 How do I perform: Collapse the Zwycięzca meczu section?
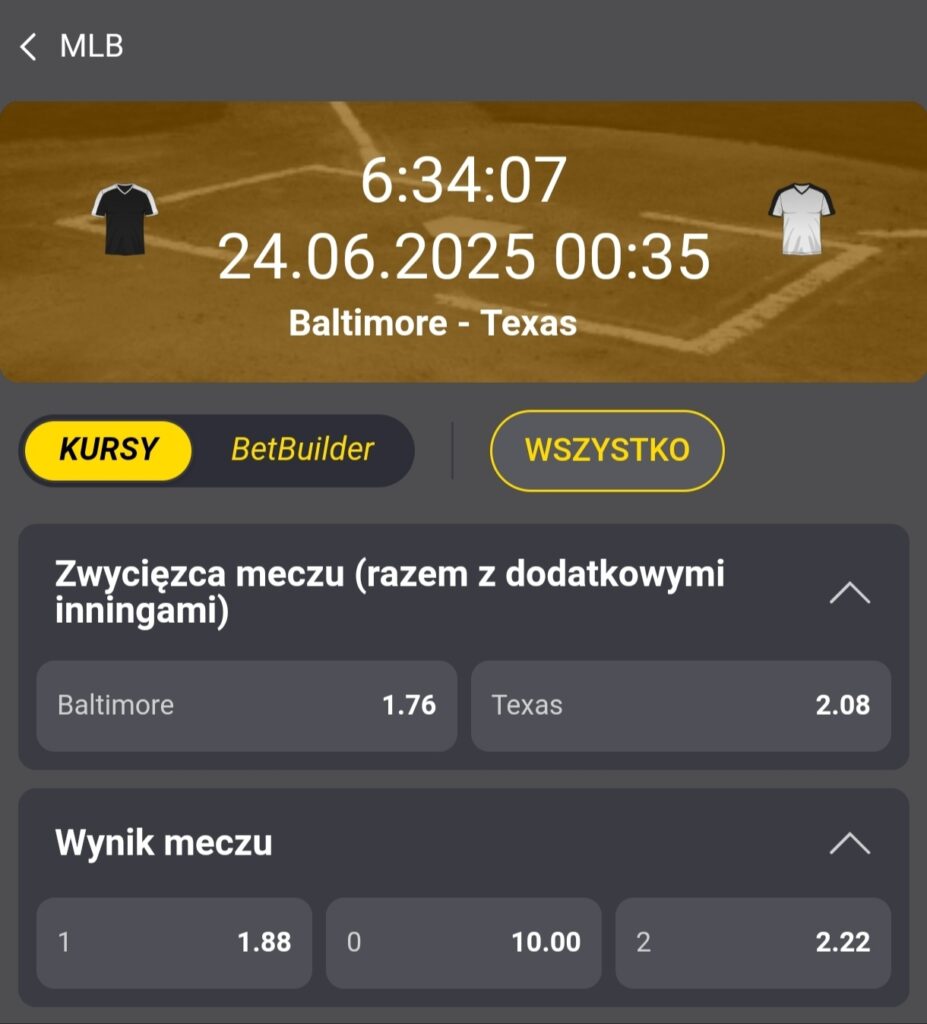(x=849, y=593)
